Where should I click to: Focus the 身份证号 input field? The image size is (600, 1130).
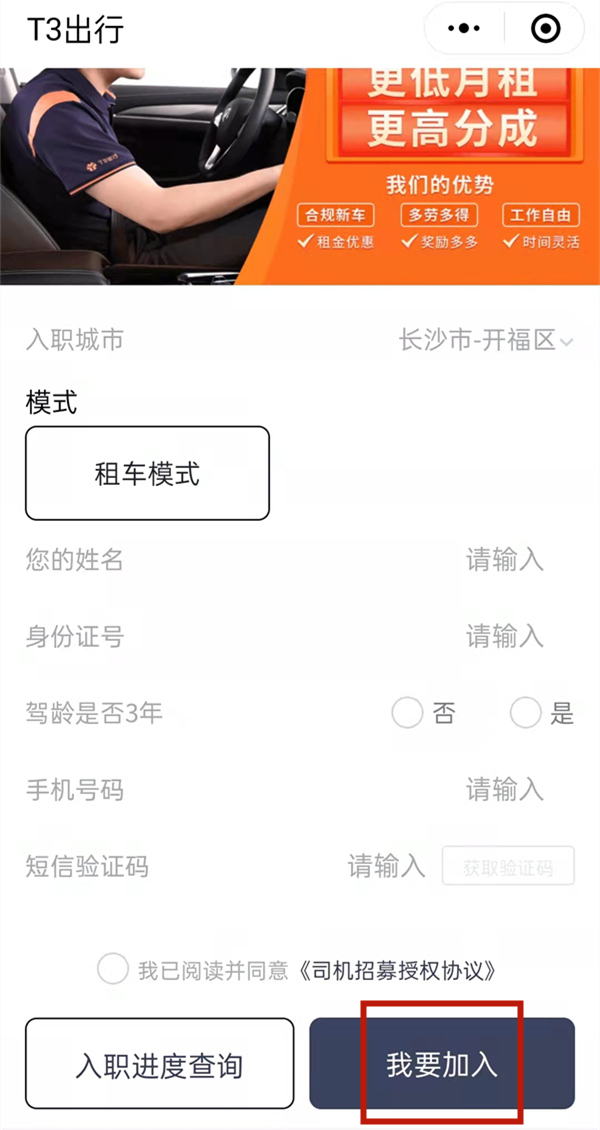click(504, 635)
